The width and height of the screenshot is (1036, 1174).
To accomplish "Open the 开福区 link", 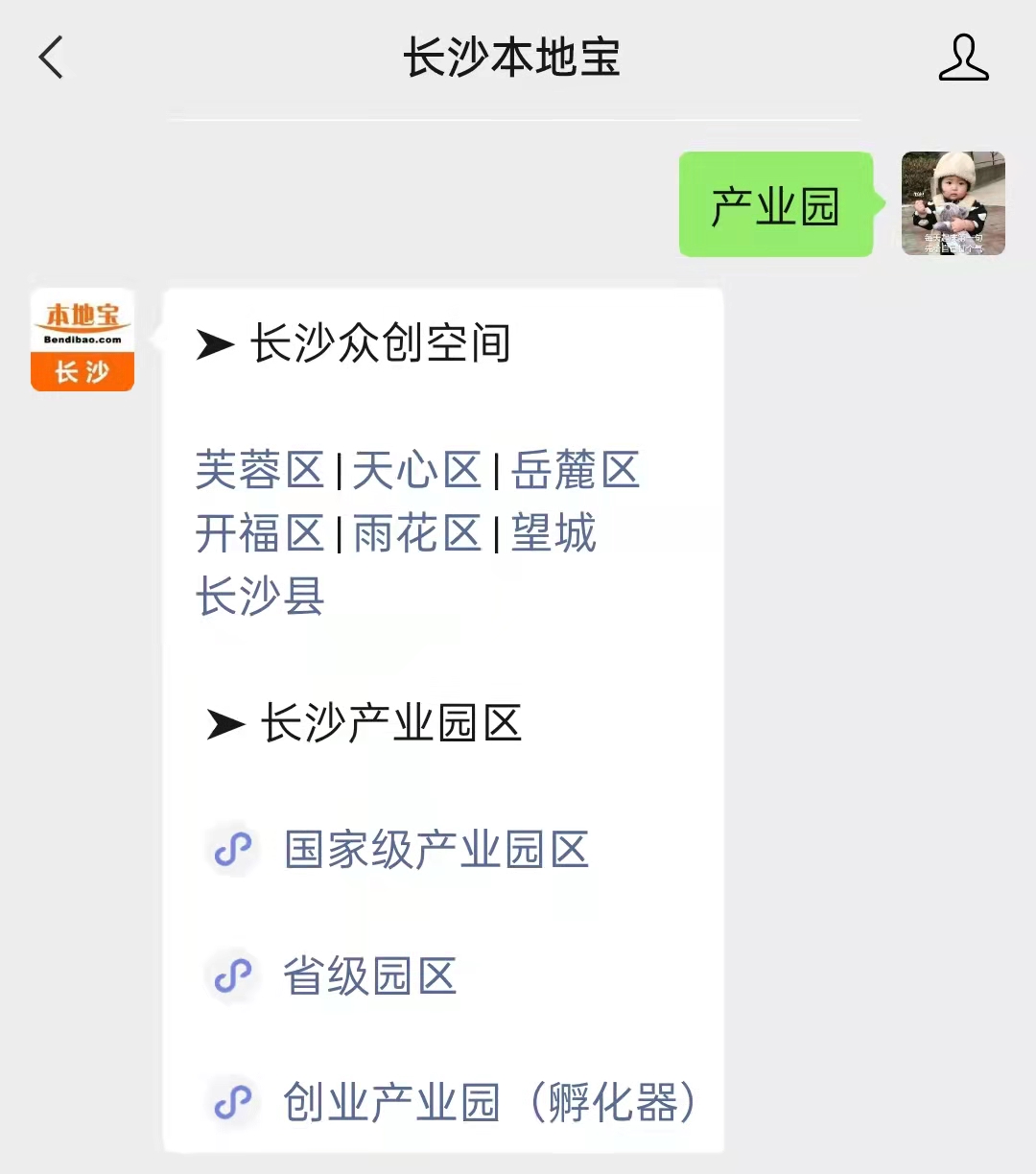I will 260,533.
